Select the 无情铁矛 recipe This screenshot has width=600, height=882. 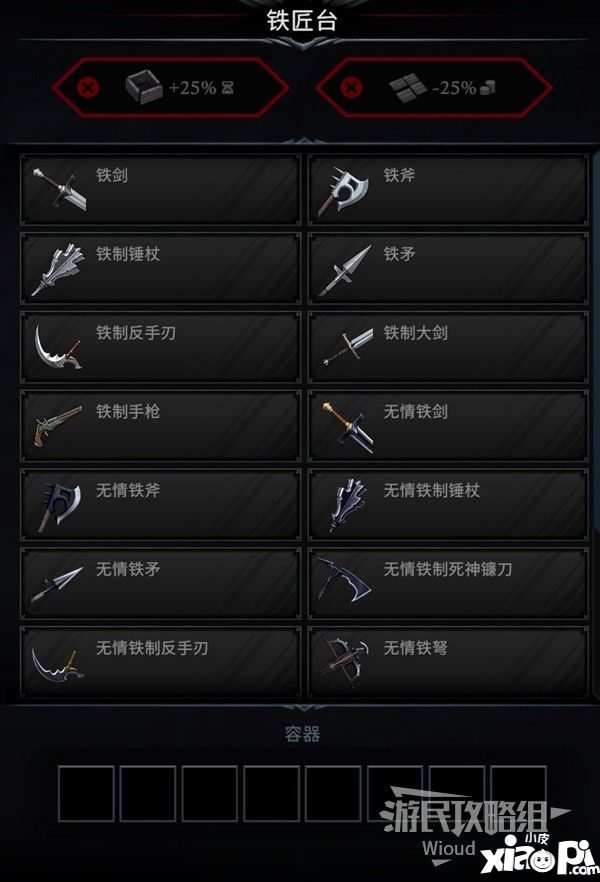(160, 583)
